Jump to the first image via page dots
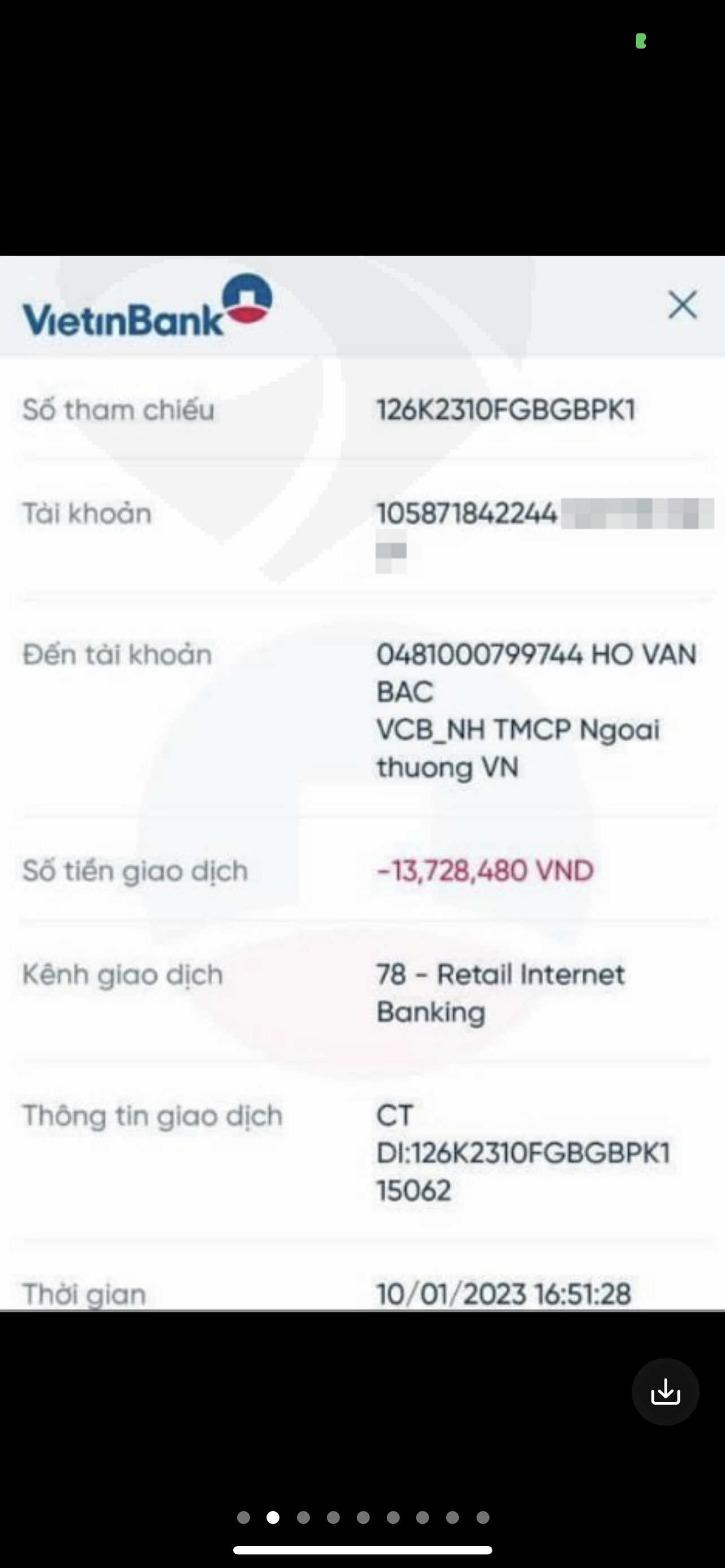The height and width of the screenshot is (1568, 725). point(243,1517)
